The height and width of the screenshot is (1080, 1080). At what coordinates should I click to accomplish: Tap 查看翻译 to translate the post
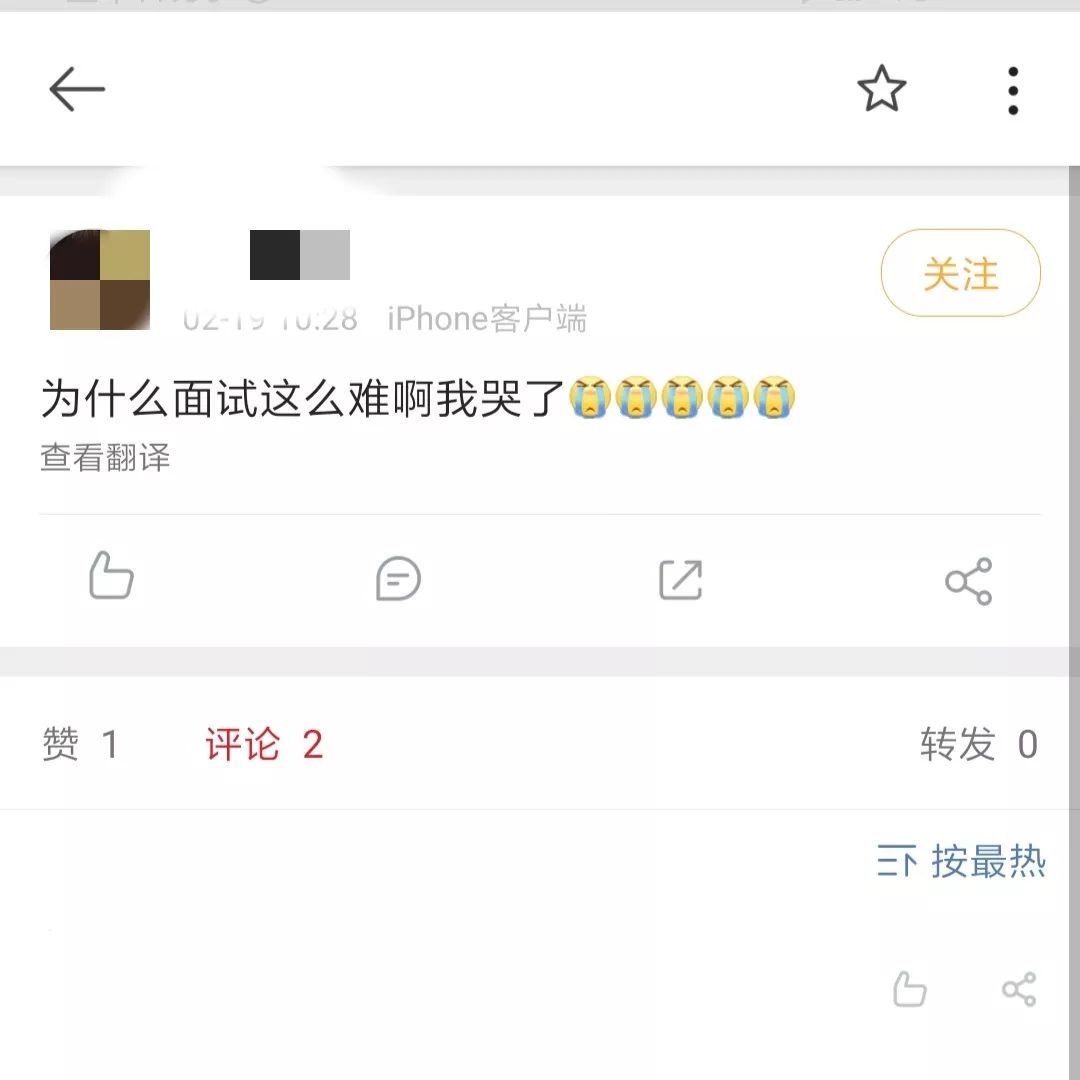coord(105,458)
